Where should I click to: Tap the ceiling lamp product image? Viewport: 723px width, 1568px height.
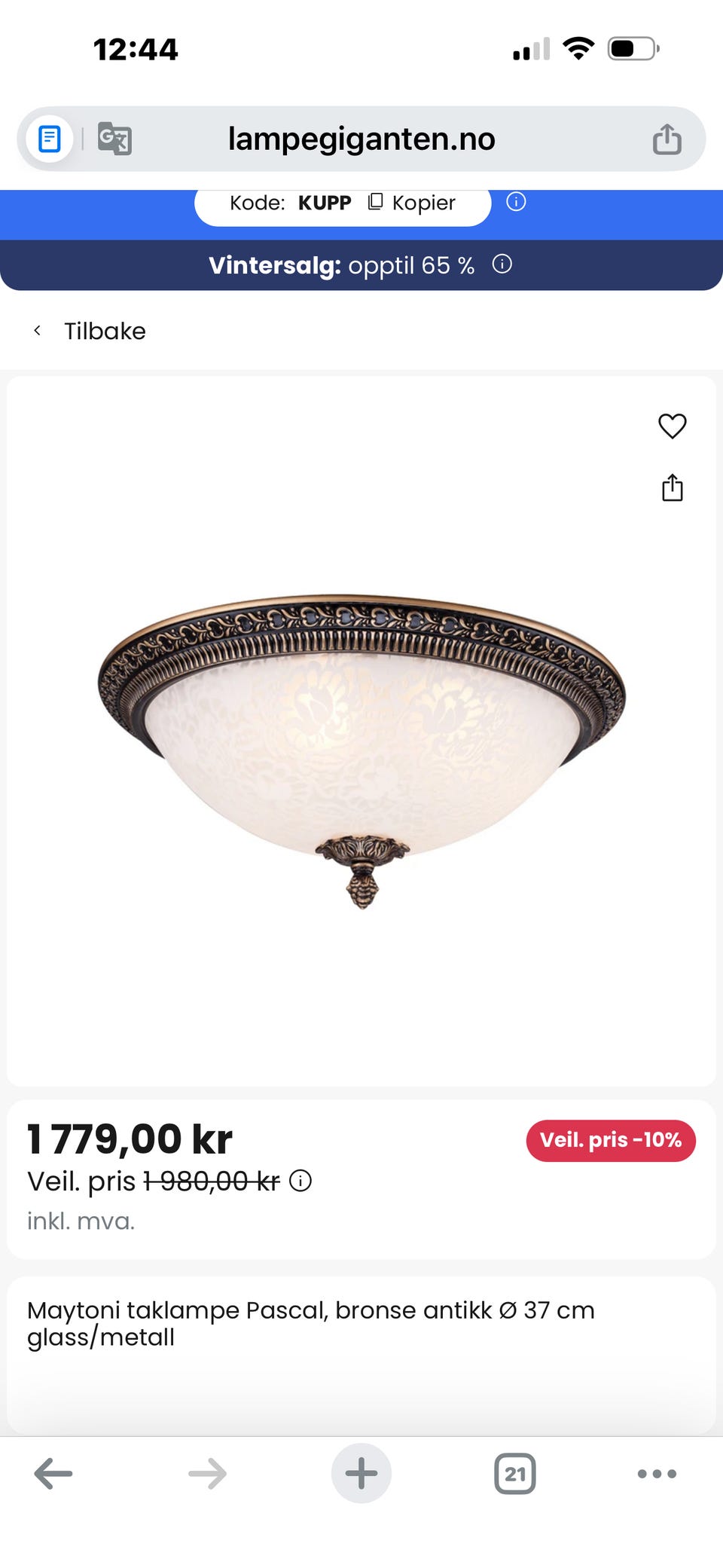[x=361, y=738]
